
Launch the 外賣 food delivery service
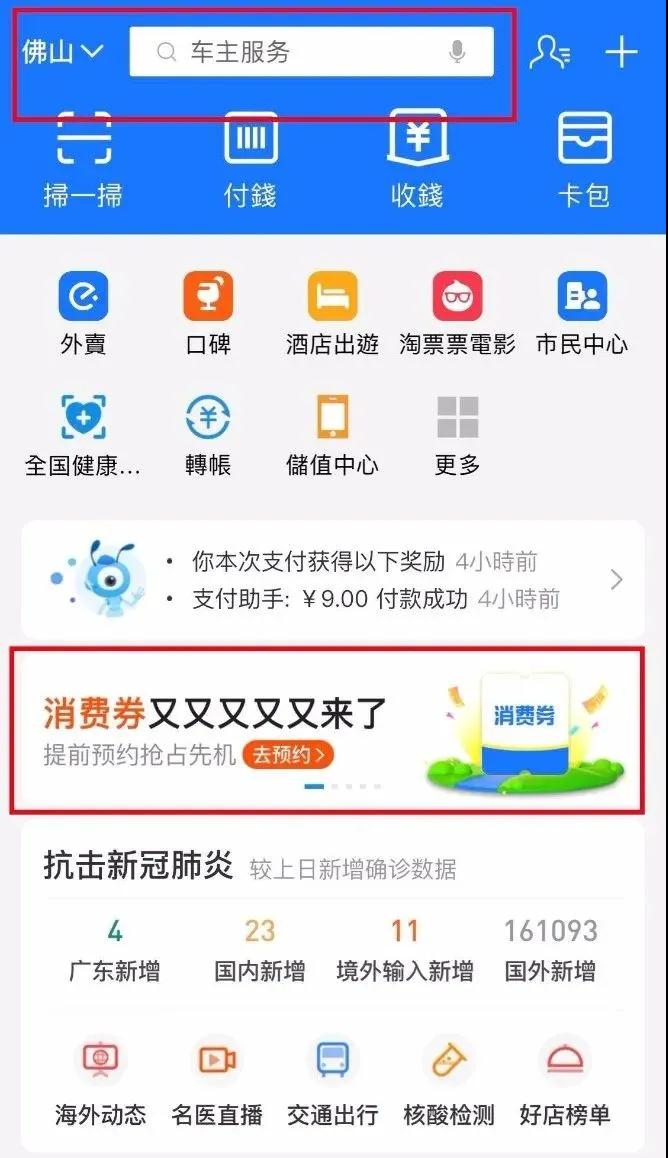(83, 312)
